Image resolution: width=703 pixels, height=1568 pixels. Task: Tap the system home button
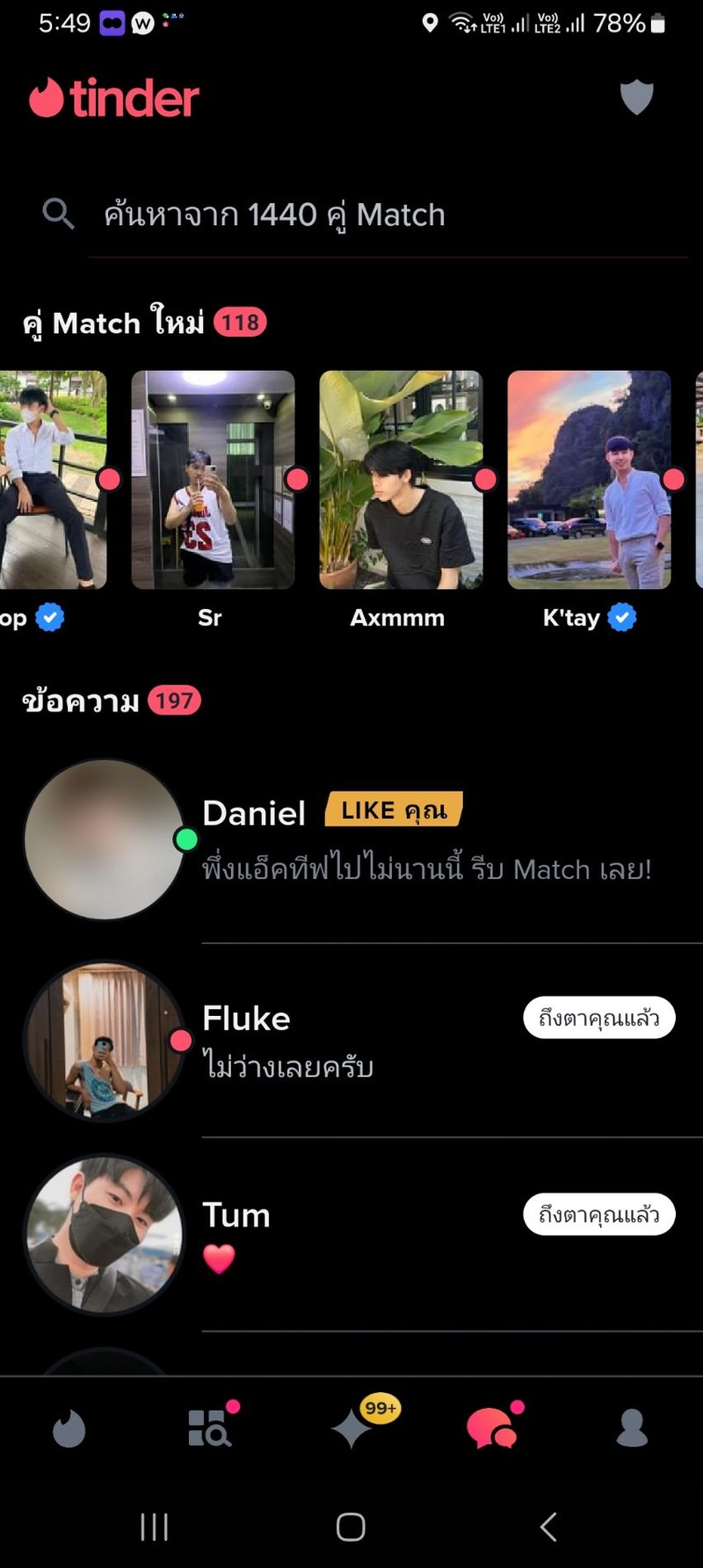point(351,1527)
